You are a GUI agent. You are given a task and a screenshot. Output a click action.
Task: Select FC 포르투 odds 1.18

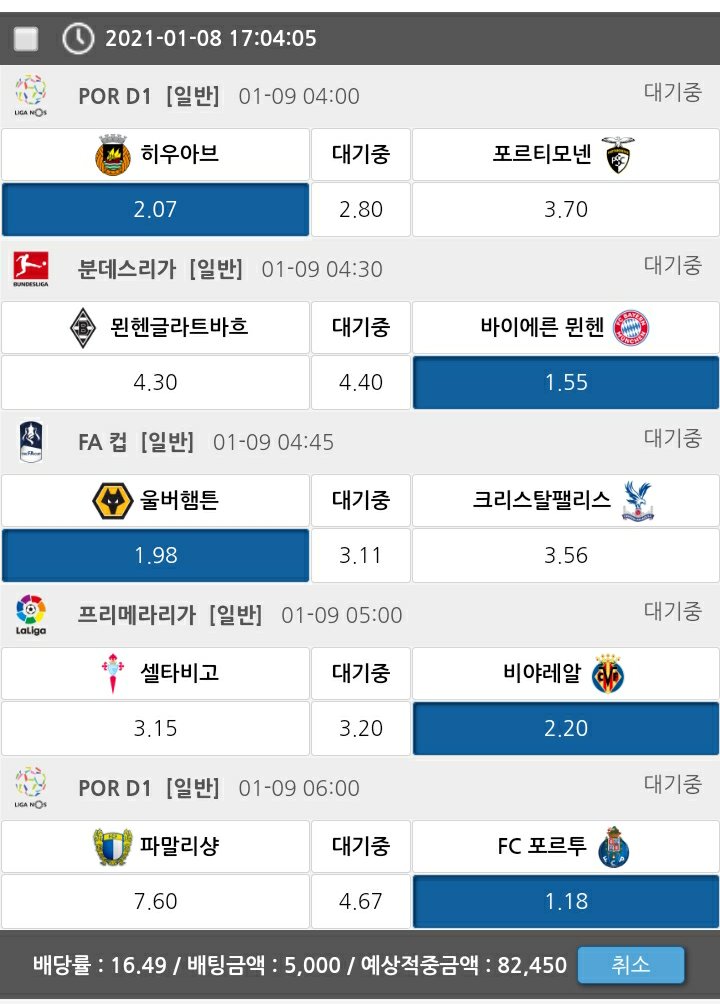(x=566, y=902)
